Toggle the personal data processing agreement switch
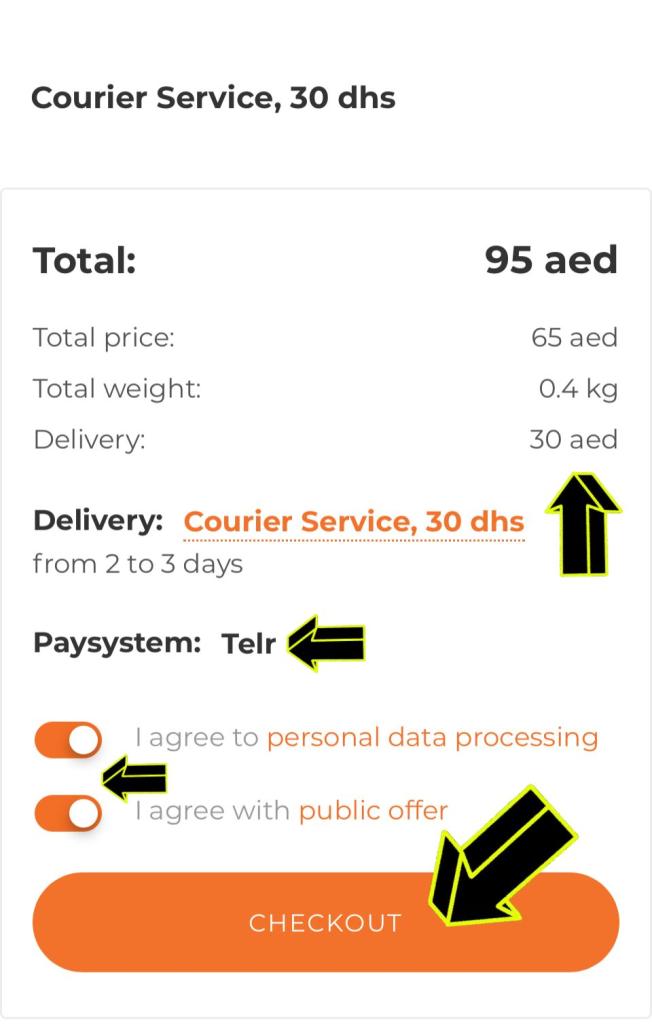This screenshot has width=652, height=1024. 68,740
